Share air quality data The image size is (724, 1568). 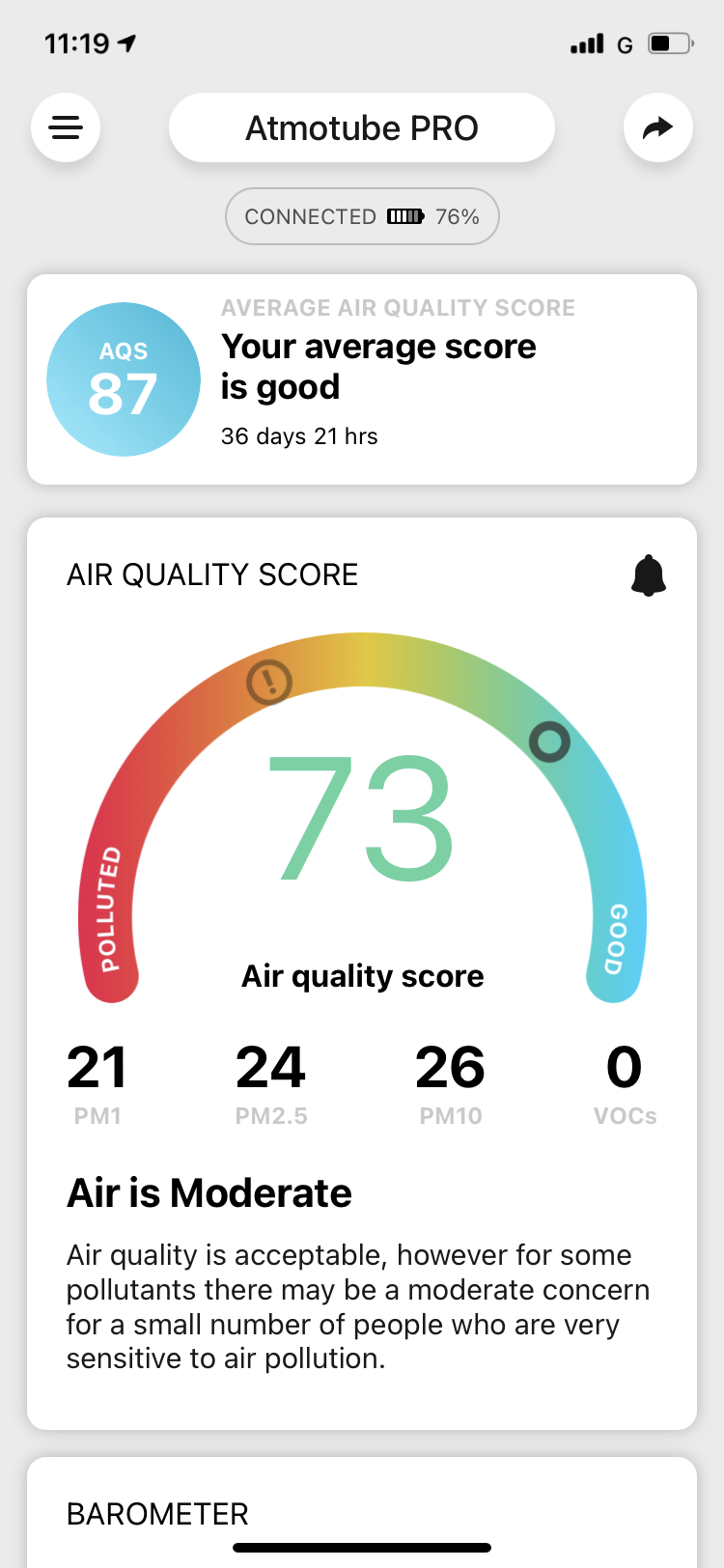tap(657, 127)
